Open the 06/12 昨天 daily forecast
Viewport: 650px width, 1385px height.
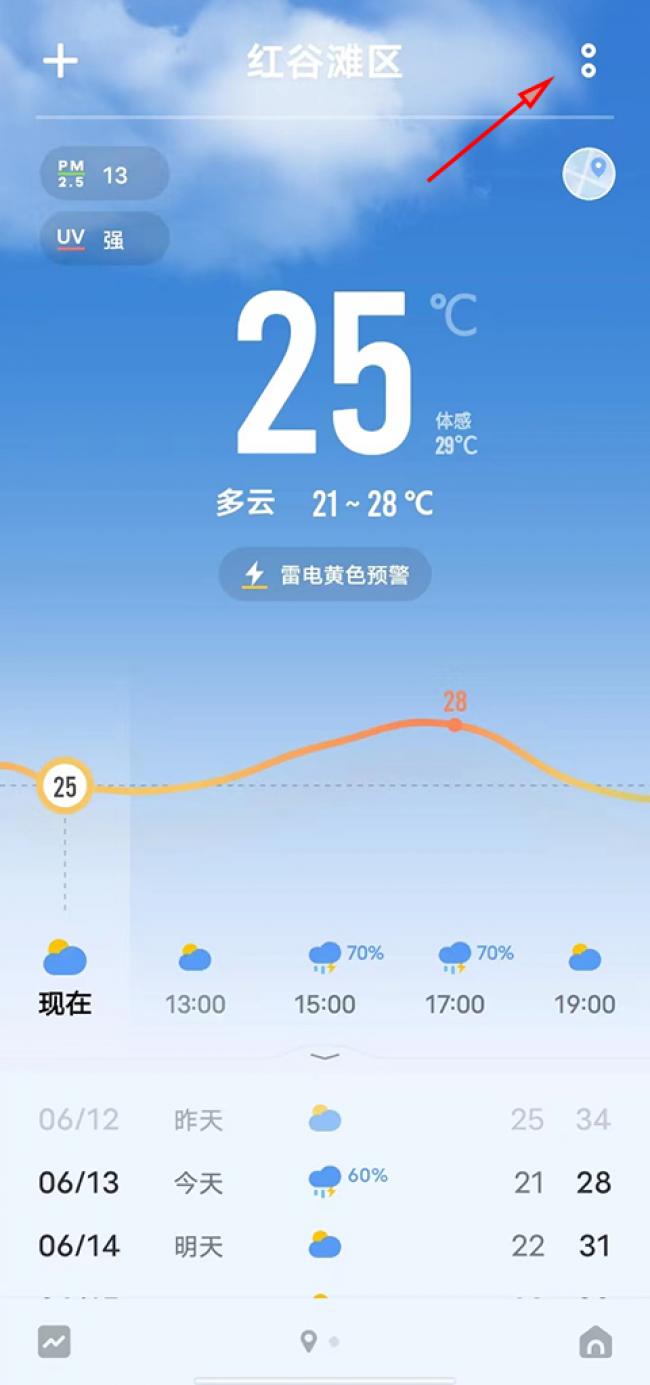click(325, 1119)
